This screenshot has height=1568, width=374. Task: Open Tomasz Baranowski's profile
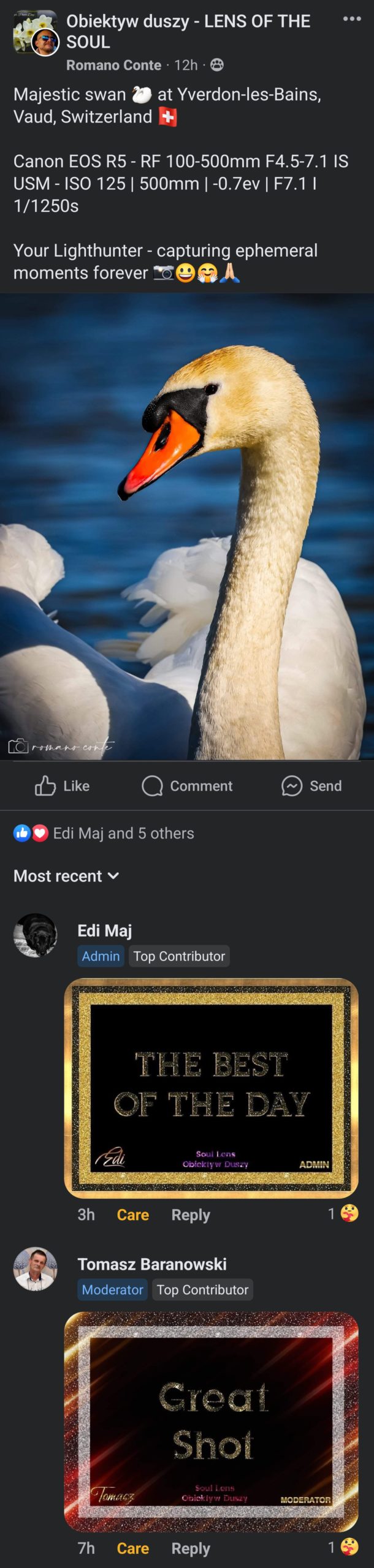click(x=151, y=1264)
